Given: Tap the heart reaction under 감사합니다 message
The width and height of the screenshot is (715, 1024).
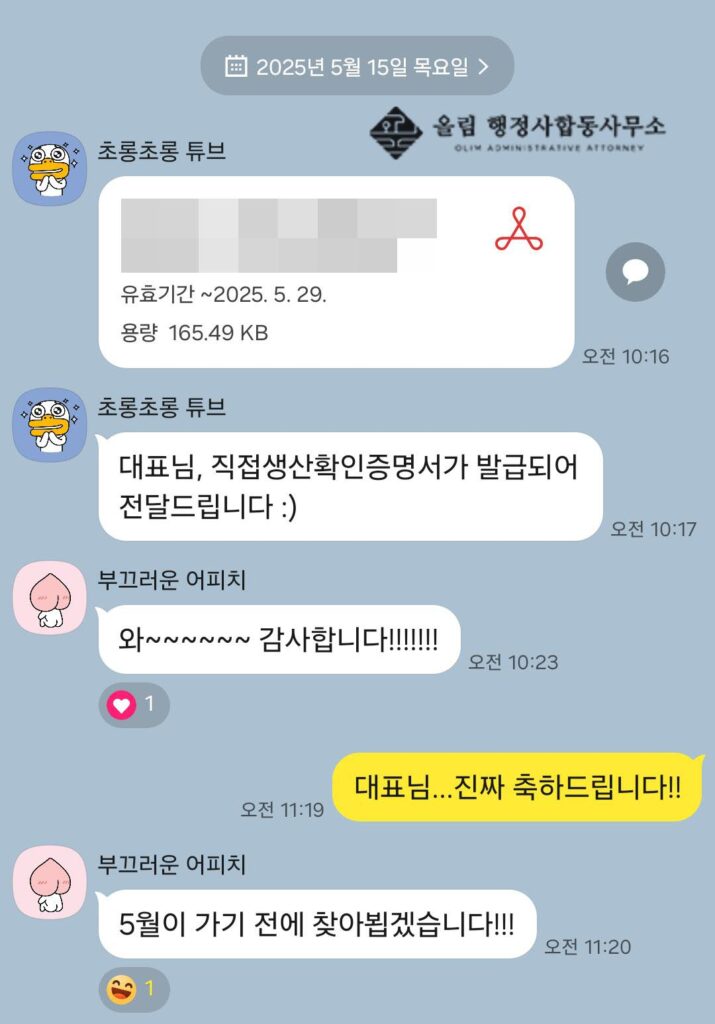Looking at the screenshot, I should pyautogui.click(x=134, y=705).
